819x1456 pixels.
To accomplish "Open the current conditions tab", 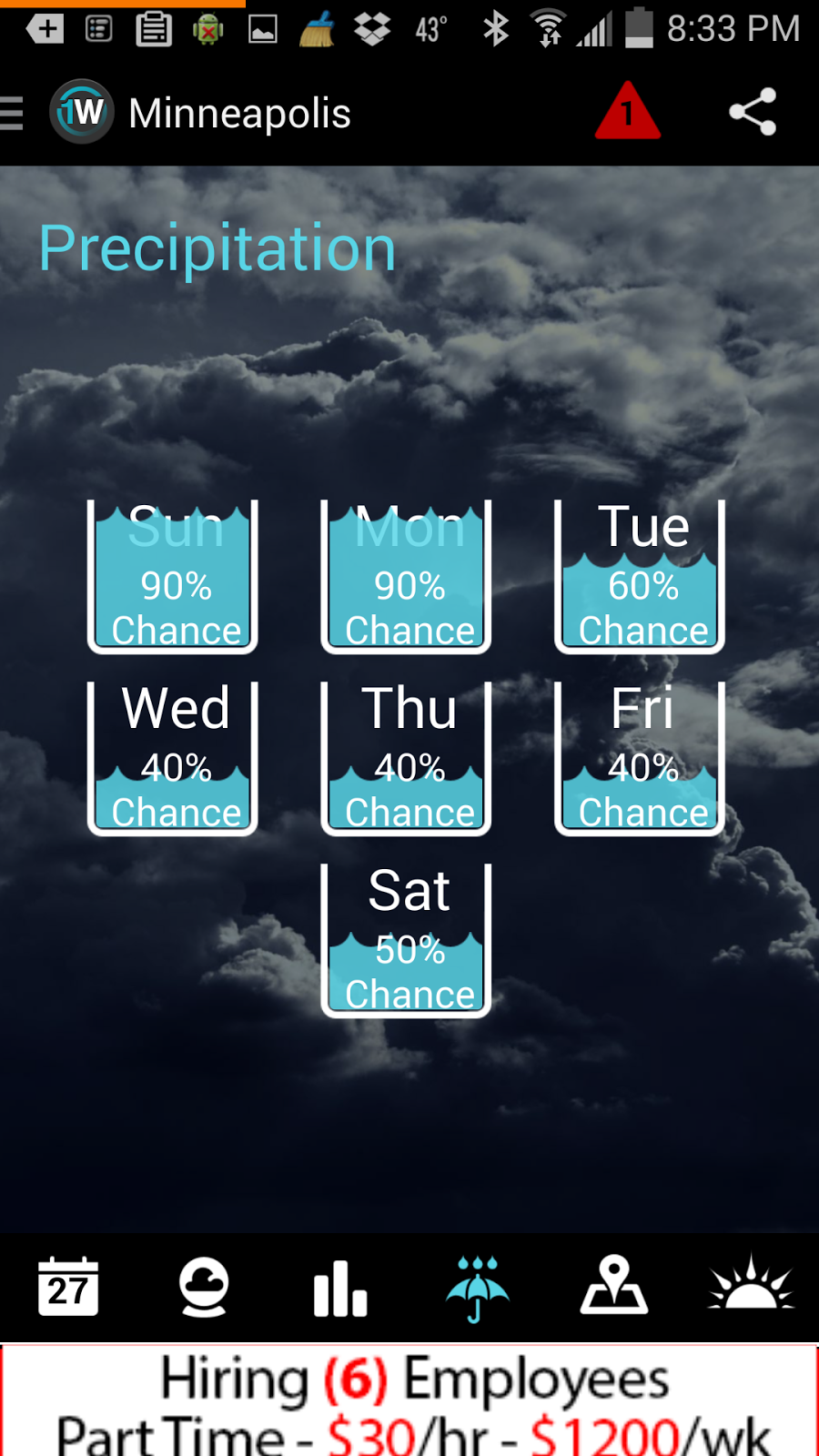I will tap(204, 1287).
